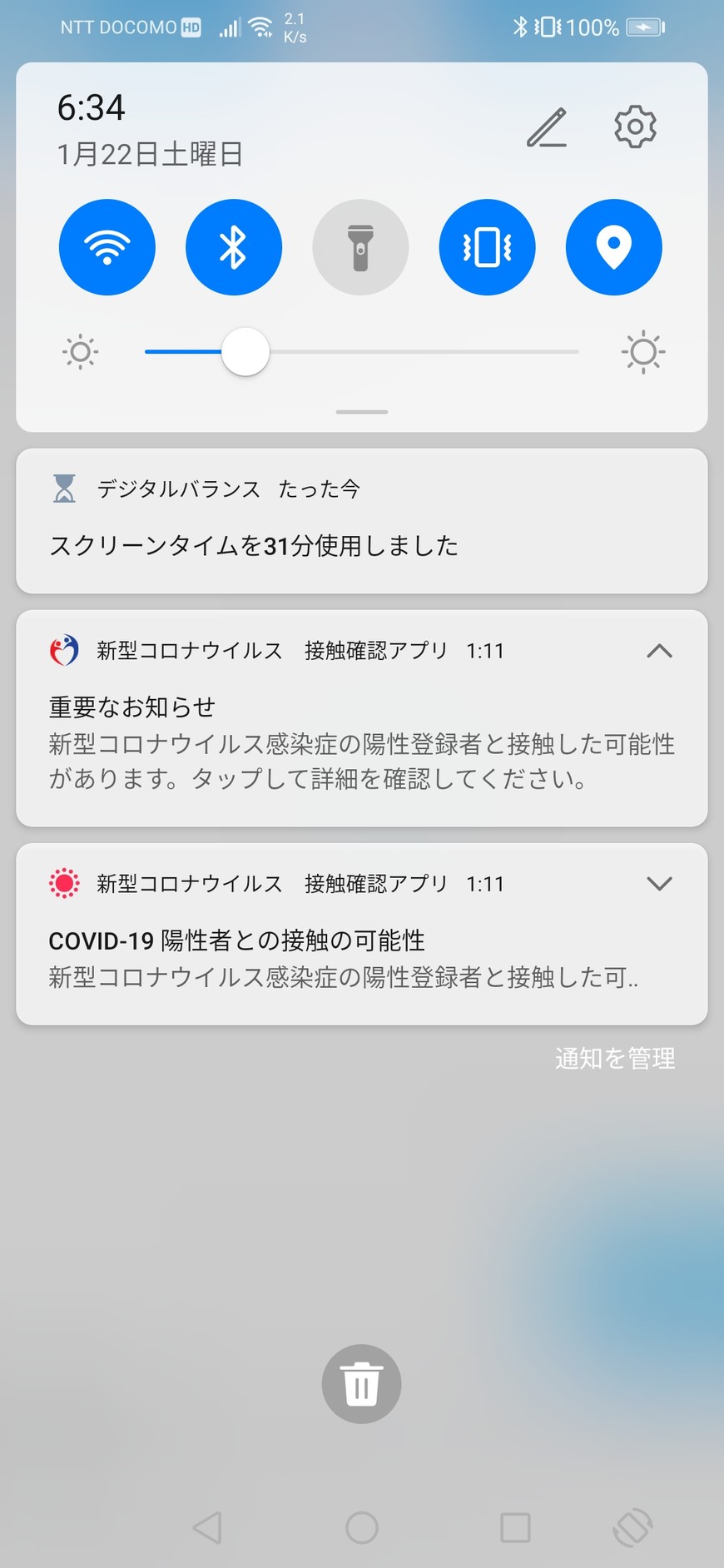Tap 通知を管理 to manage notifications
The width and height of the screenshot is (724, 1568).
(615, 1059)
